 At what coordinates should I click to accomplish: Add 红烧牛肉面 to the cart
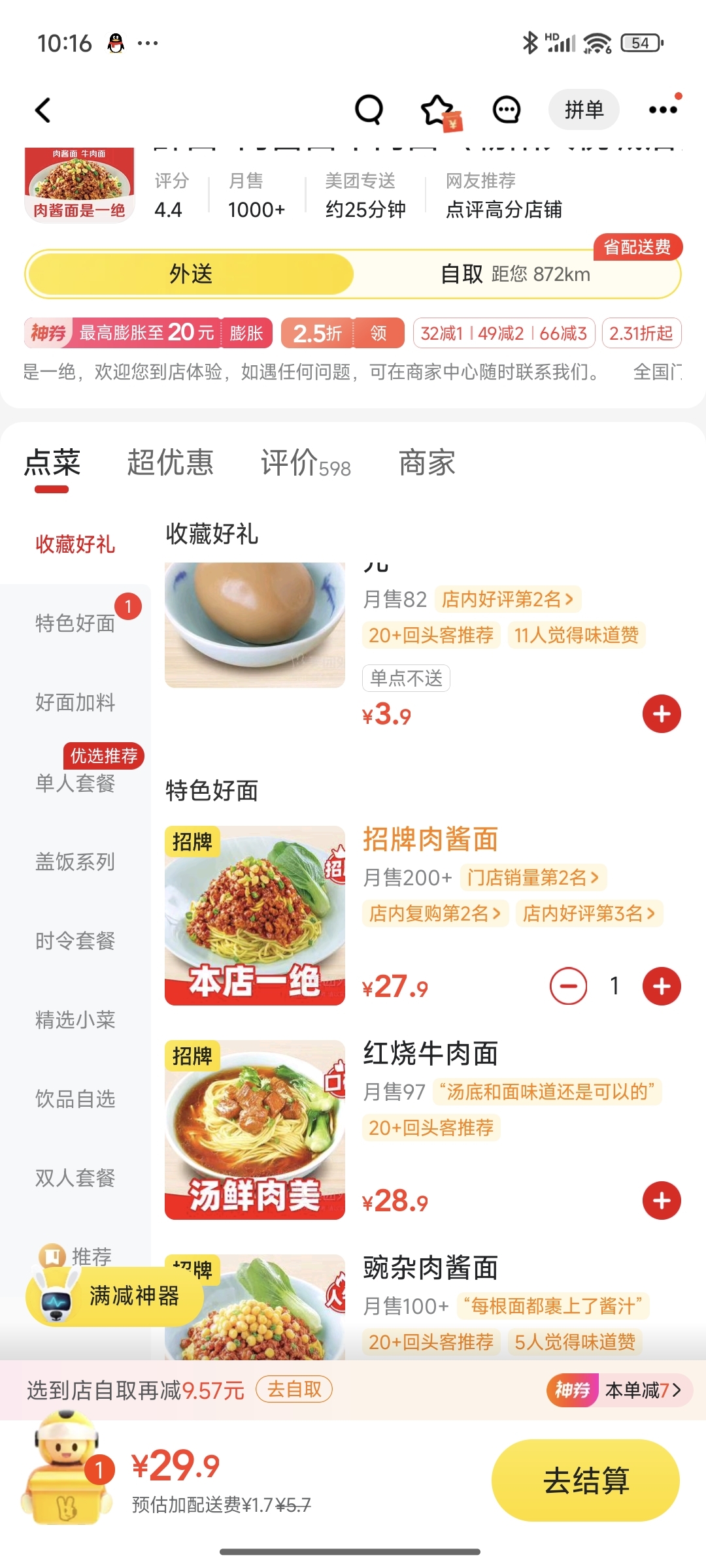[662, 1200]
